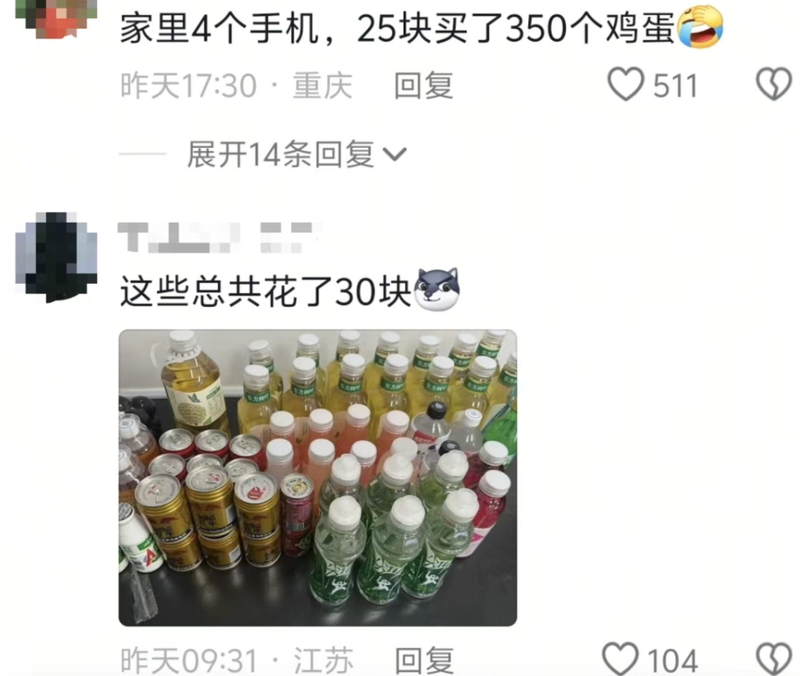Viewport: 800px width, 676px height.
Task: Reply to the Chongqing comment
Action: pyautogui.click(x=423, y=86)
